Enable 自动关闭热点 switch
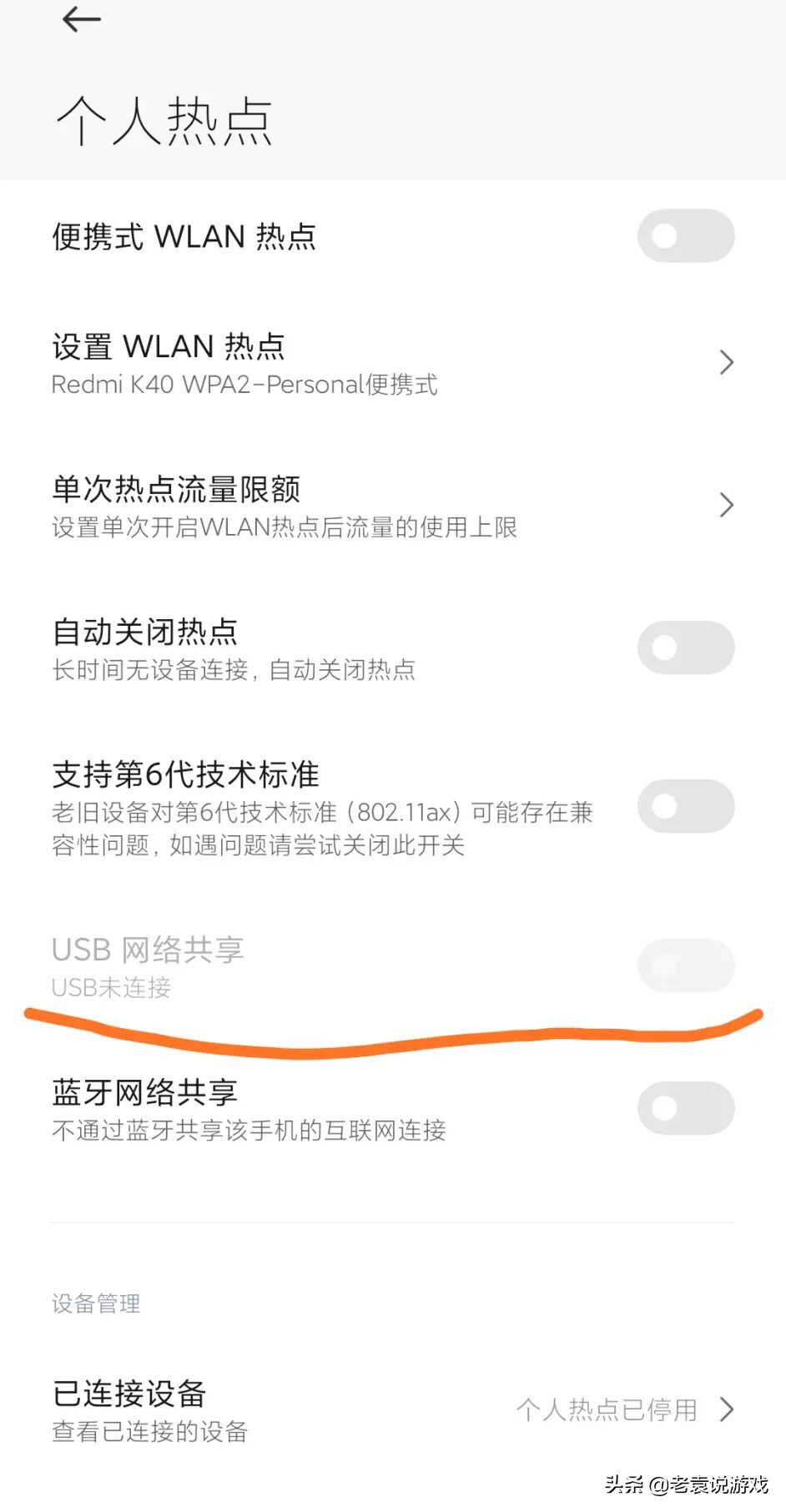The height and width of the screenshot is (1512, 786). tap(685, 648)
